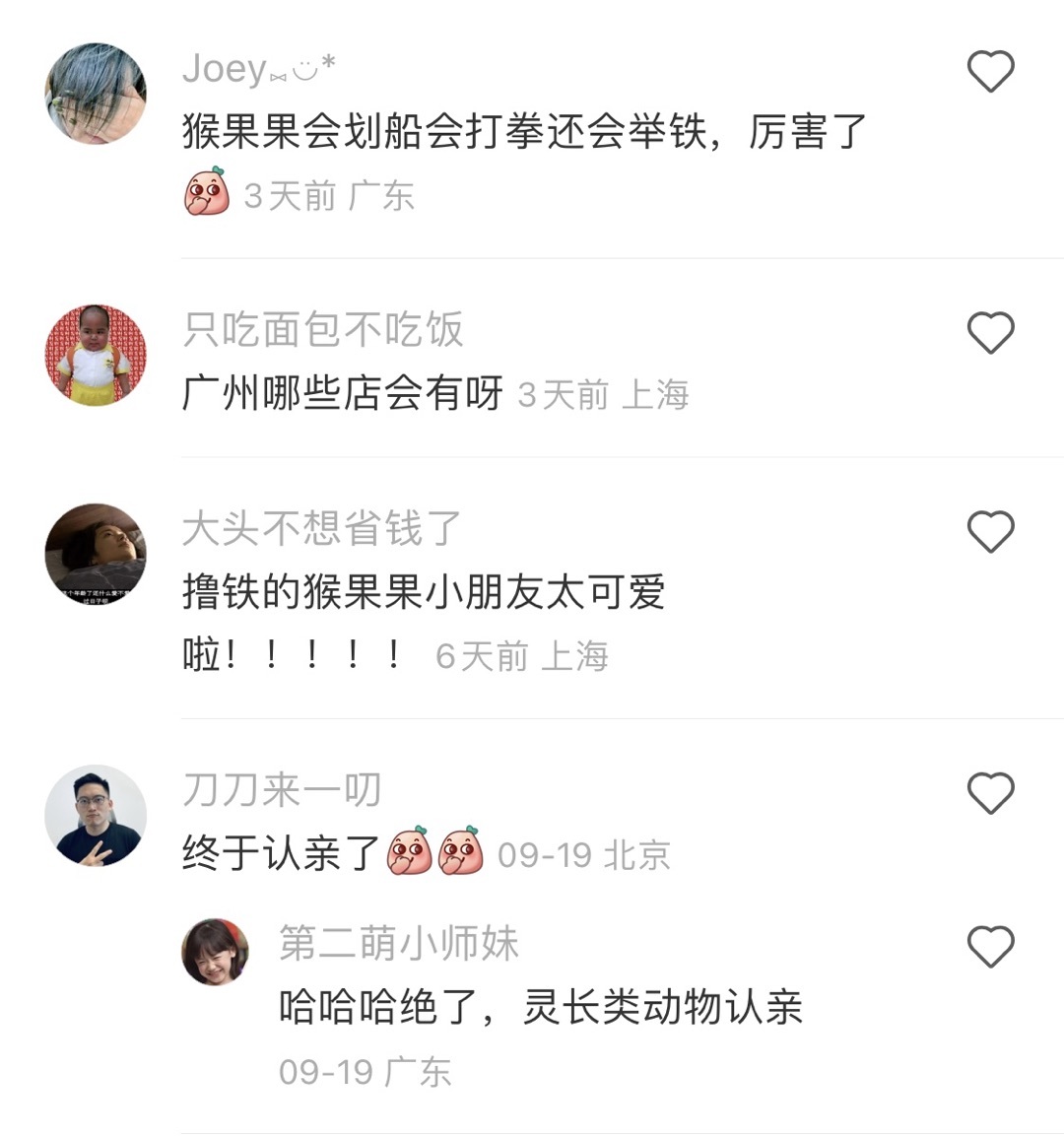
Task: Tap username 刀刀来一叨
Action: coord(282,790)
